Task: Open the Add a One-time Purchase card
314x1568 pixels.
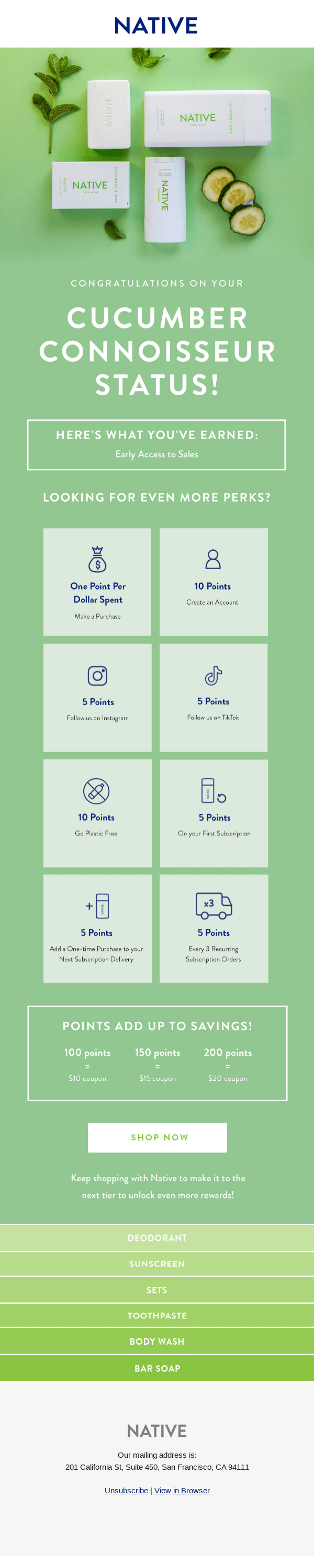Action: 97,929
